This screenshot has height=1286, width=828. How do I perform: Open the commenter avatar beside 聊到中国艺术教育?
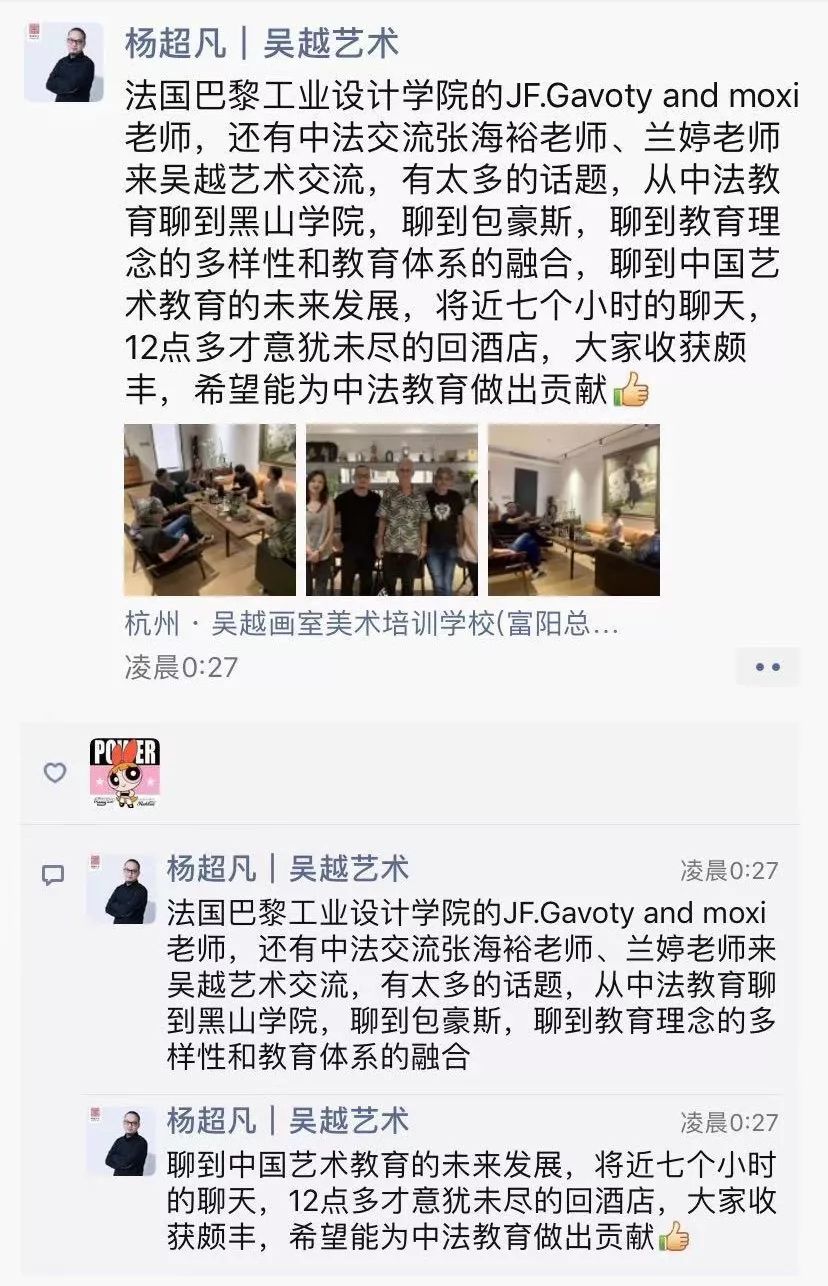click(121, 1141)
